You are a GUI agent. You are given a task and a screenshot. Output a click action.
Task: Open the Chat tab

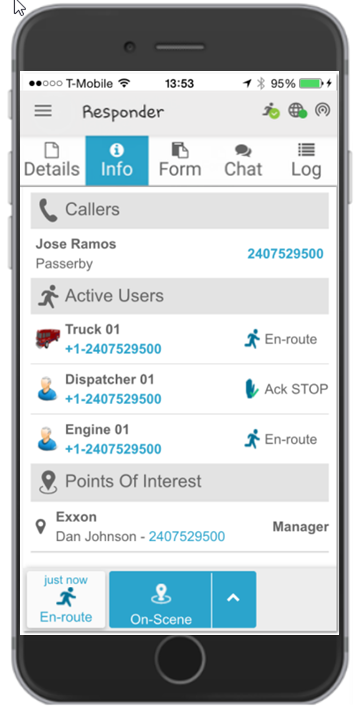tap(243, 161)
